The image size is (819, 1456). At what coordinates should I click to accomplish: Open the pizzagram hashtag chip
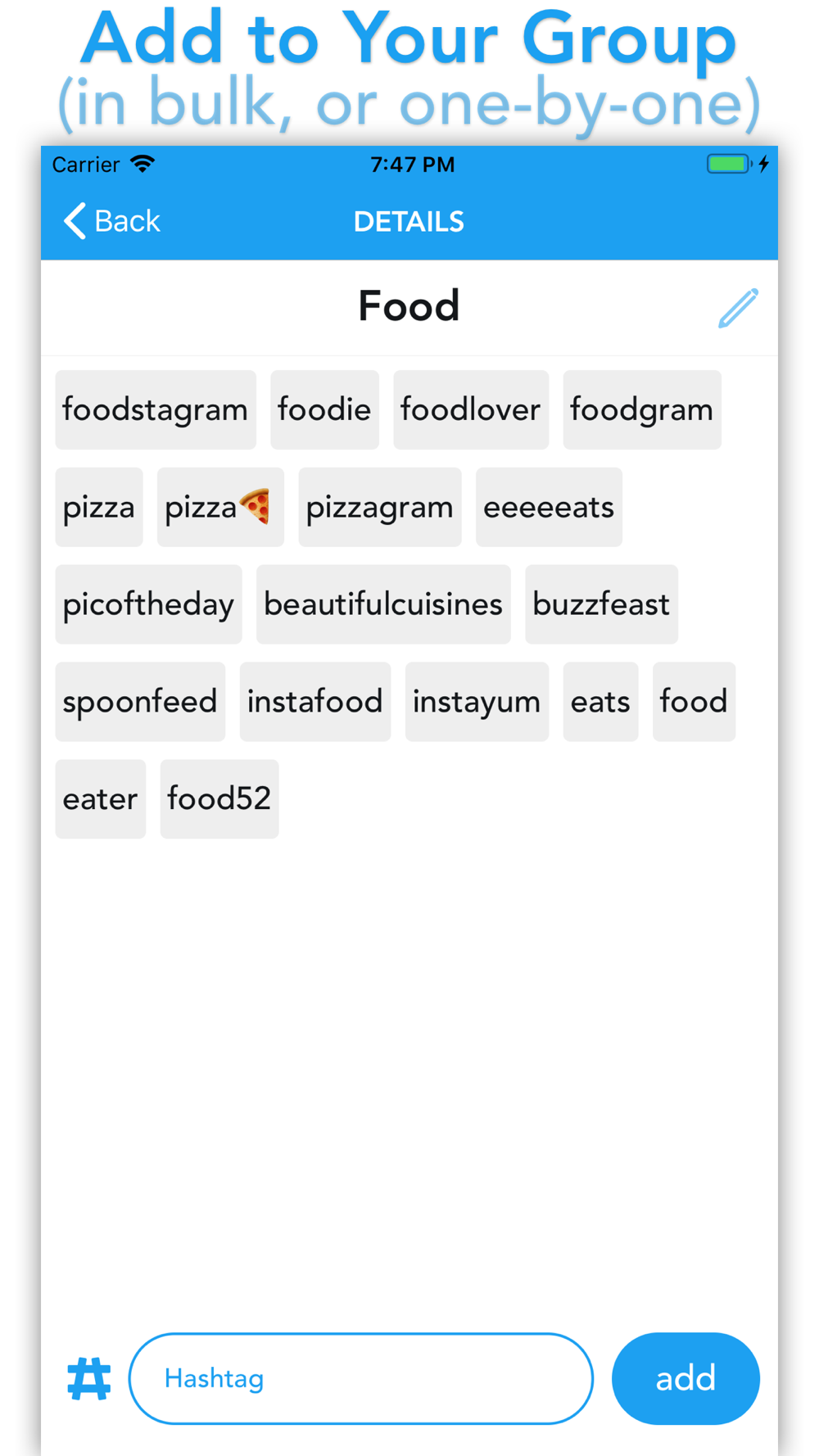[380, 507]
